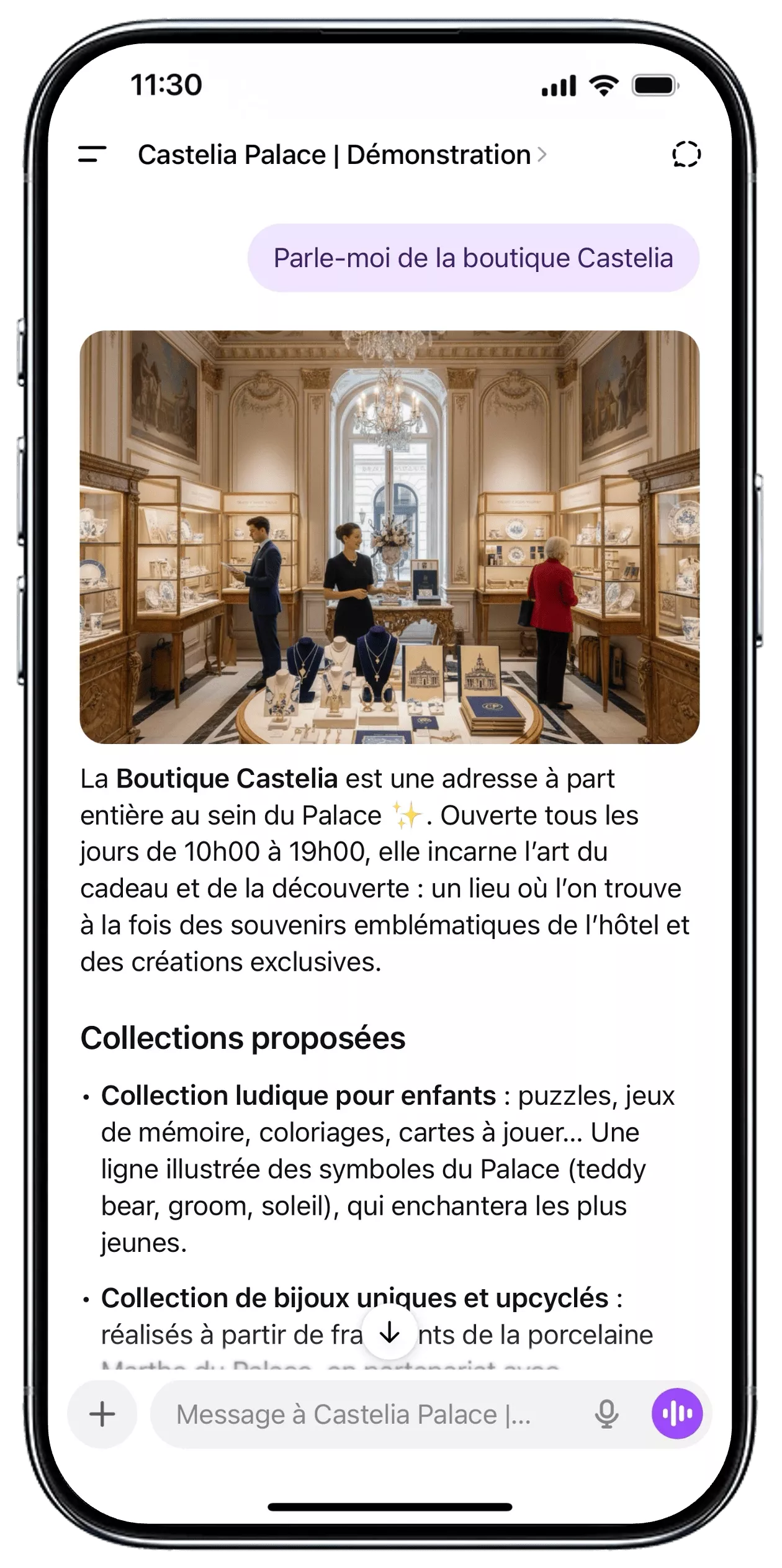Open the sidebar menu
Screen dimensions: 782x1568
(92, 155)
